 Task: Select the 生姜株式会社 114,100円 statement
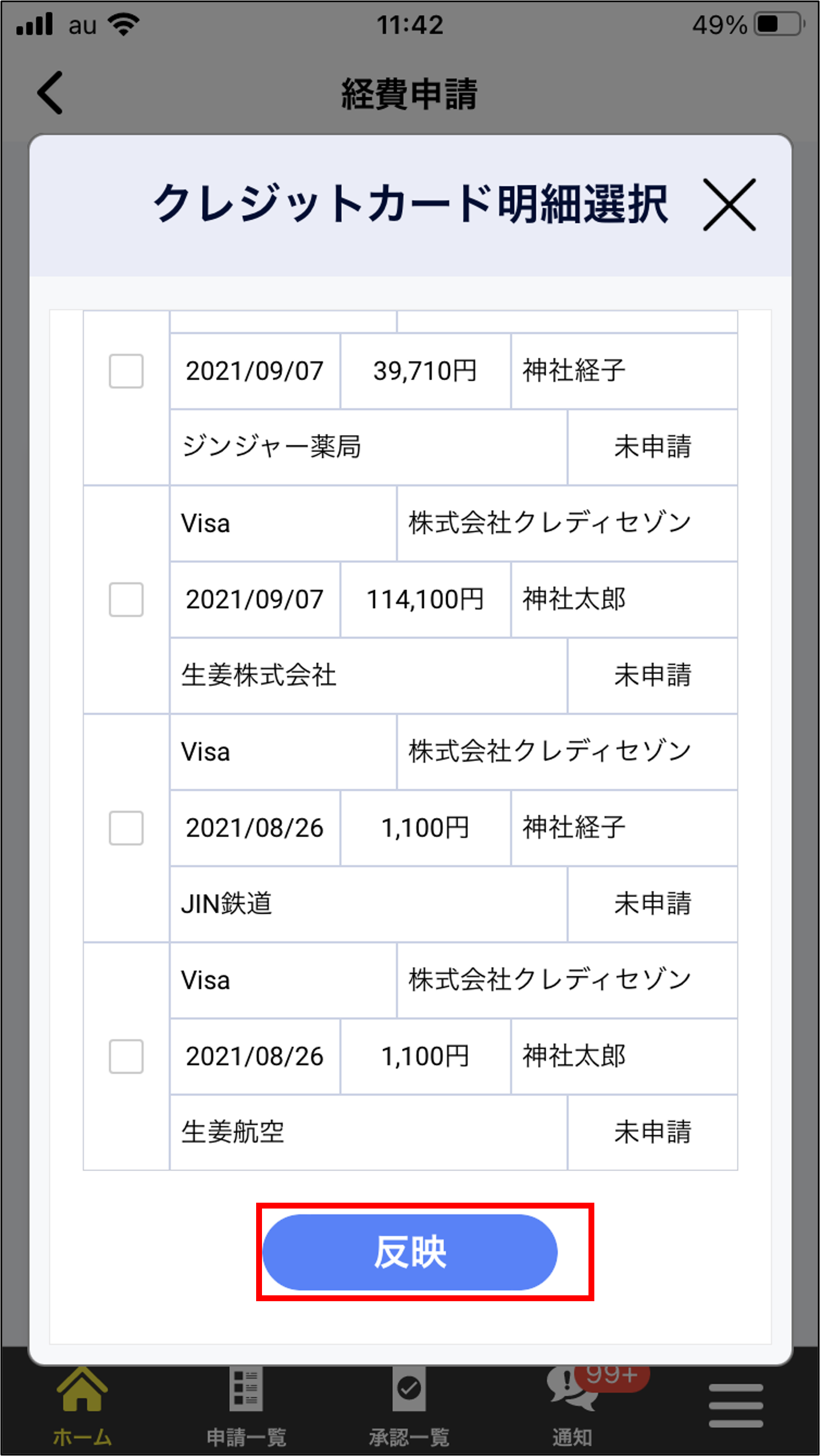click(126, 599)
